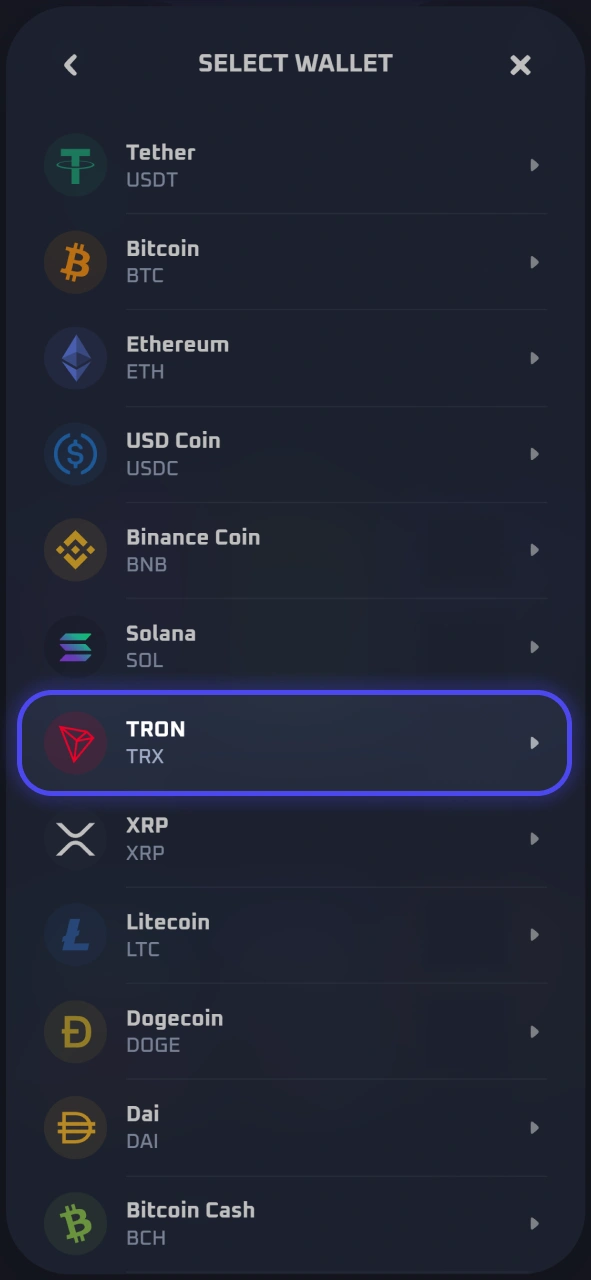Select the Tether USDT wallet
Image resolution: width=591 pixels, height=1280 pixels.
coord(295,165)
